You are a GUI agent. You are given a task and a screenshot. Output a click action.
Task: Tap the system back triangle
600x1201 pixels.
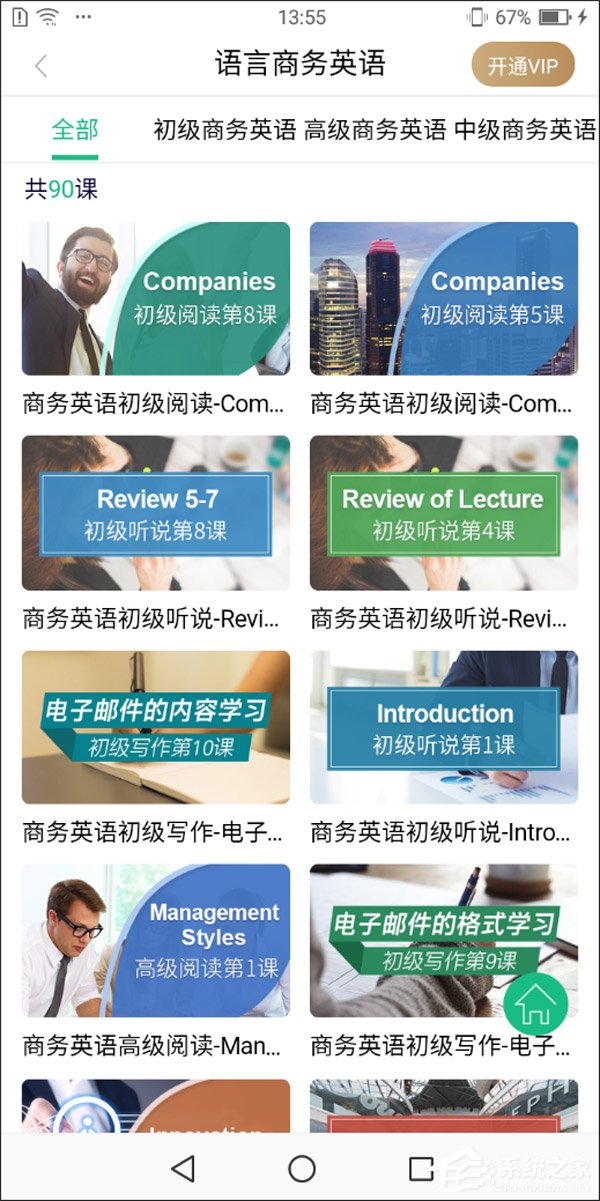click(182, 1168)
